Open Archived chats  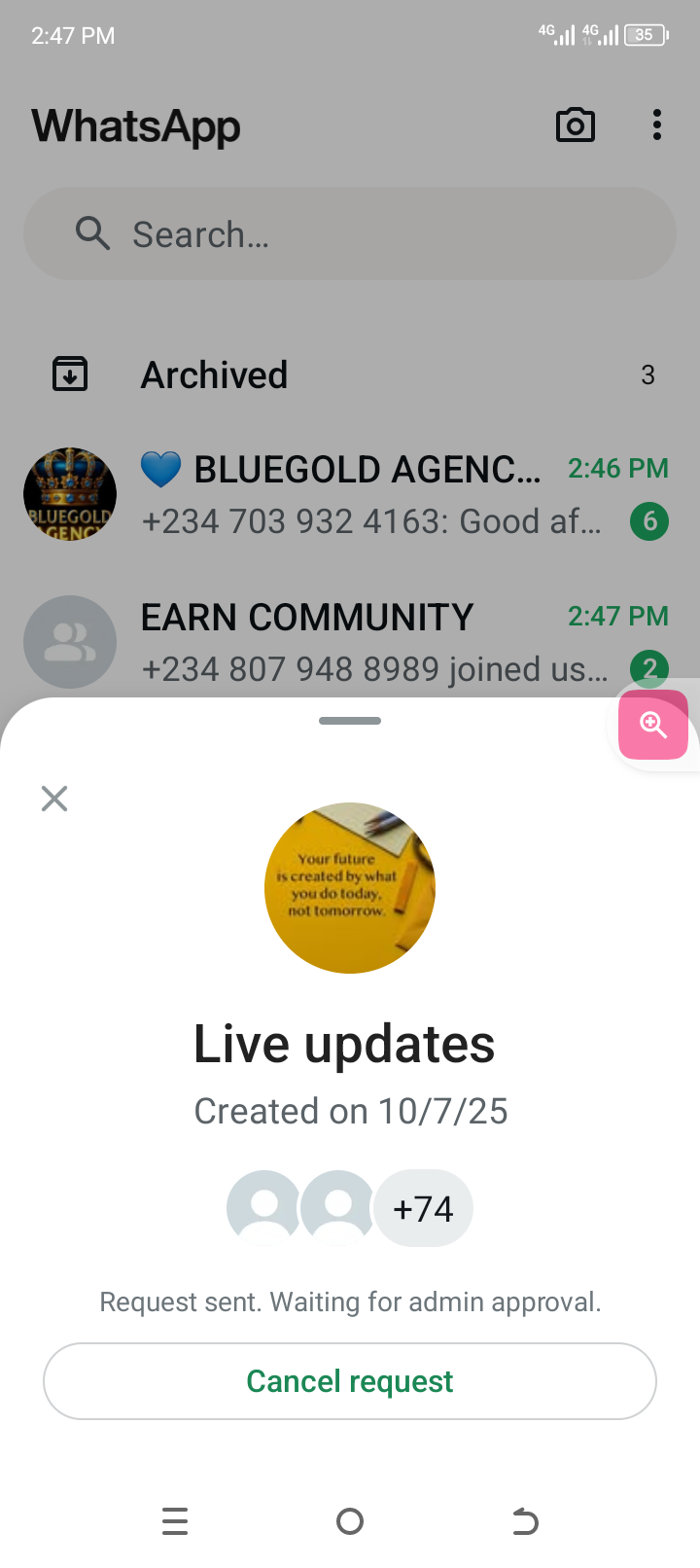coord(350,374)
